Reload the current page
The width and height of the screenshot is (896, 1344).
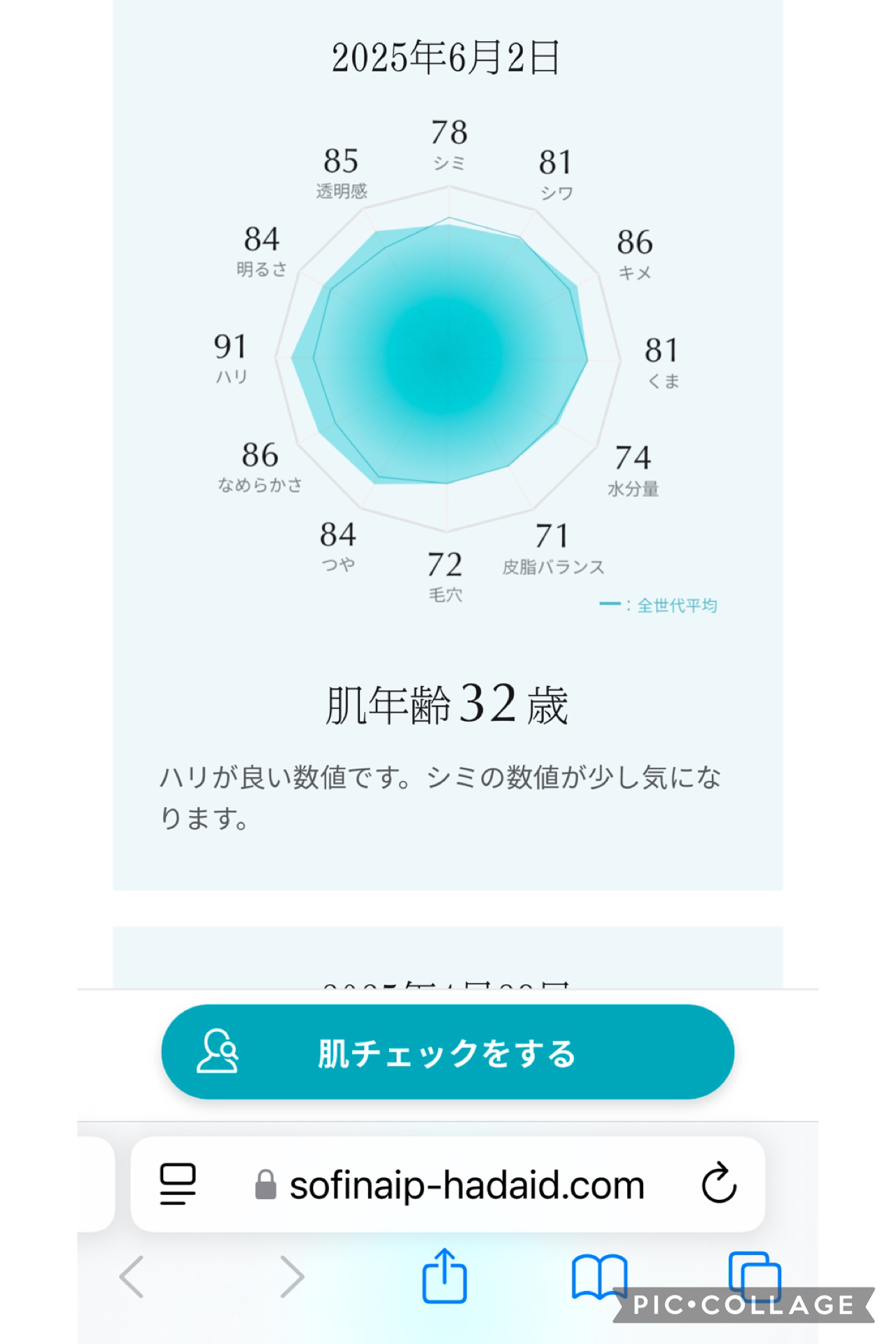point(719,1184)
